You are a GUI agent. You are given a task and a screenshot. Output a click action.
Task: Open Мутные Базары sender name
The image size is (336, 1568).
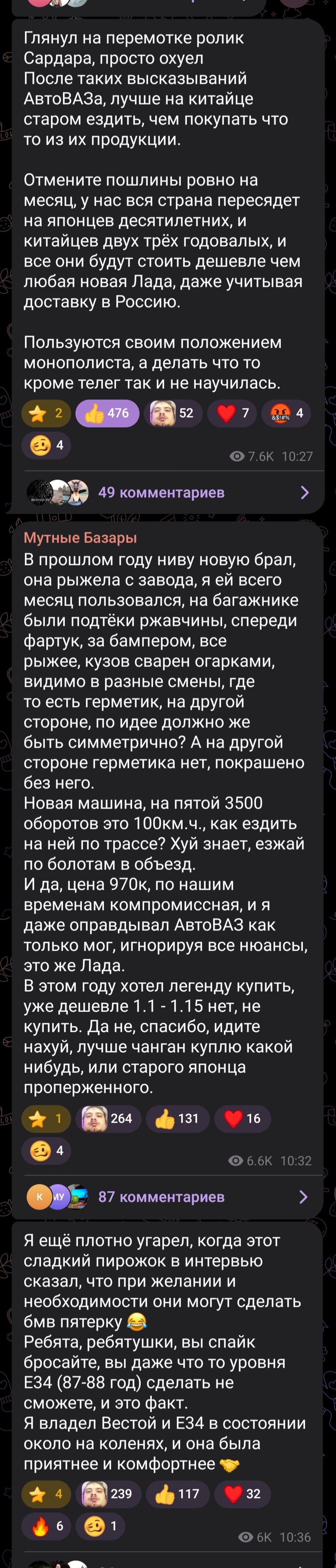coord(80,537)
